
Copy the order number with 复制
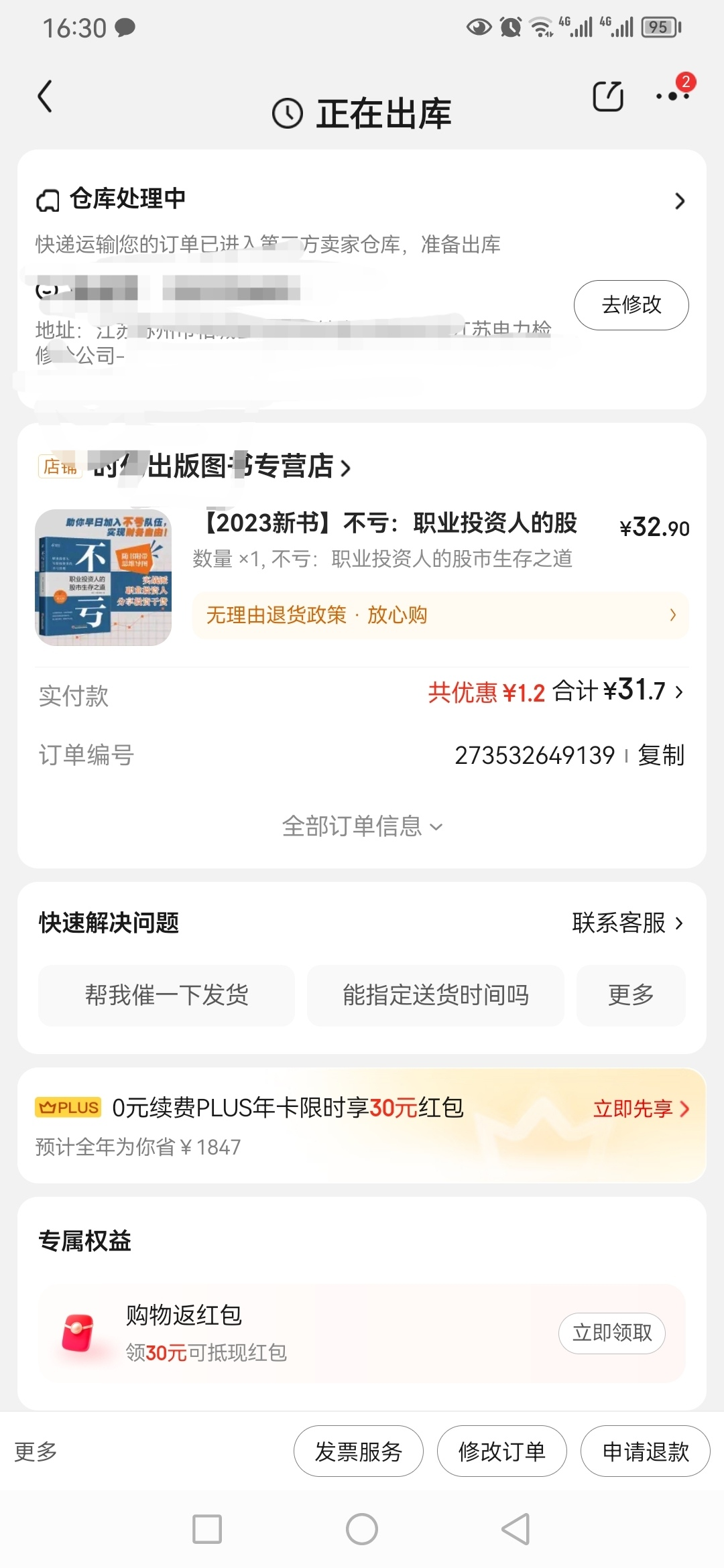[x=660, y=756]
